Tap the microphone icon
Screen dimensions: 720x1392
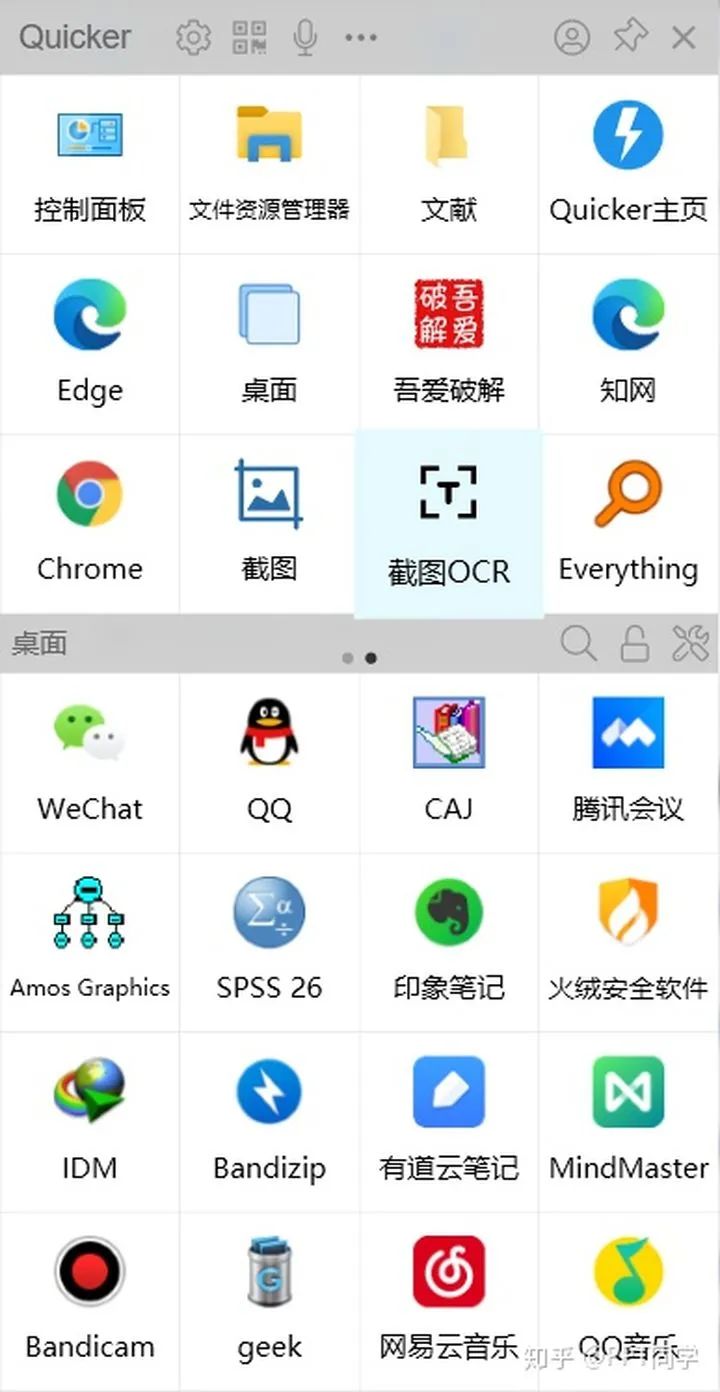point(305,38)
